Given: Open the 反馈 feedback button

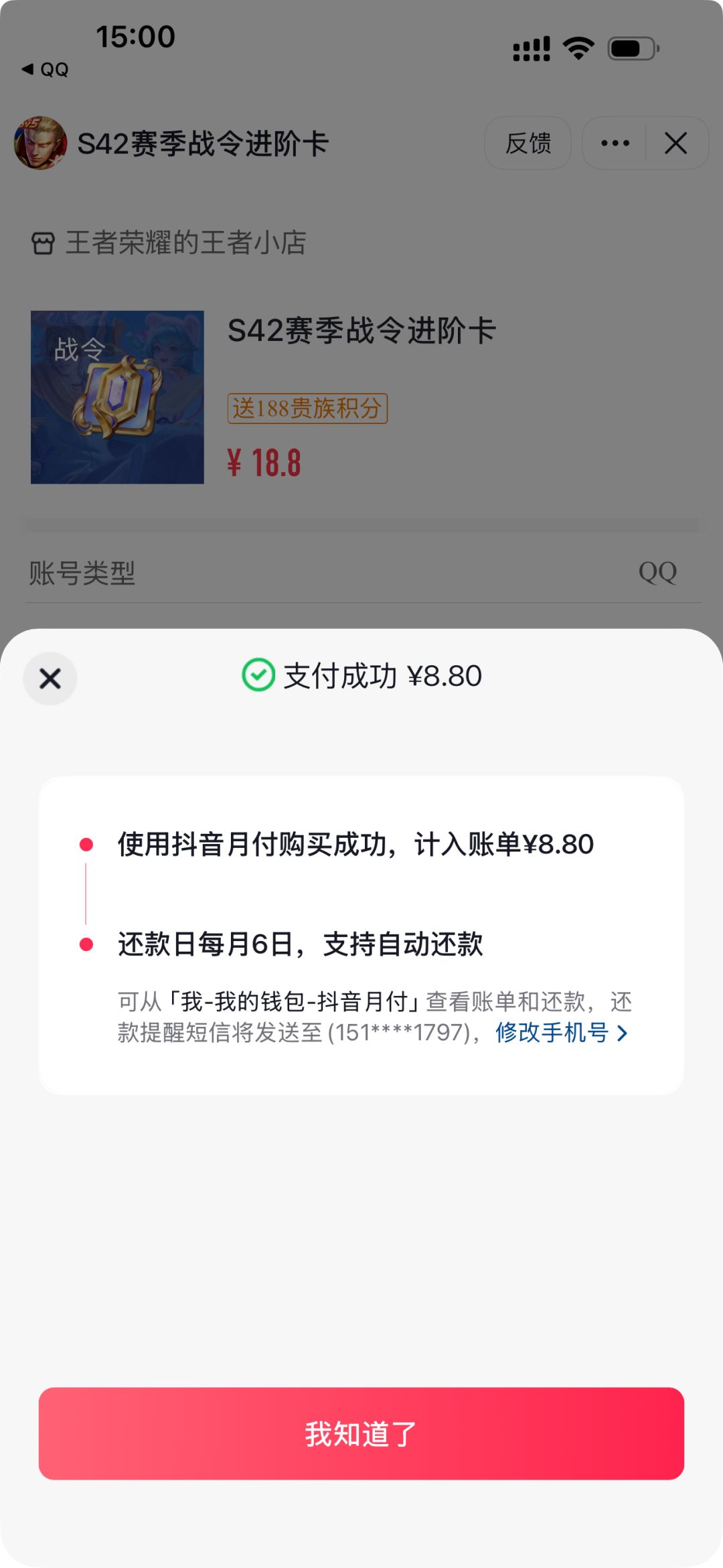Looking at the screenshot, I should pyautogui.click(x=528, y=143).
